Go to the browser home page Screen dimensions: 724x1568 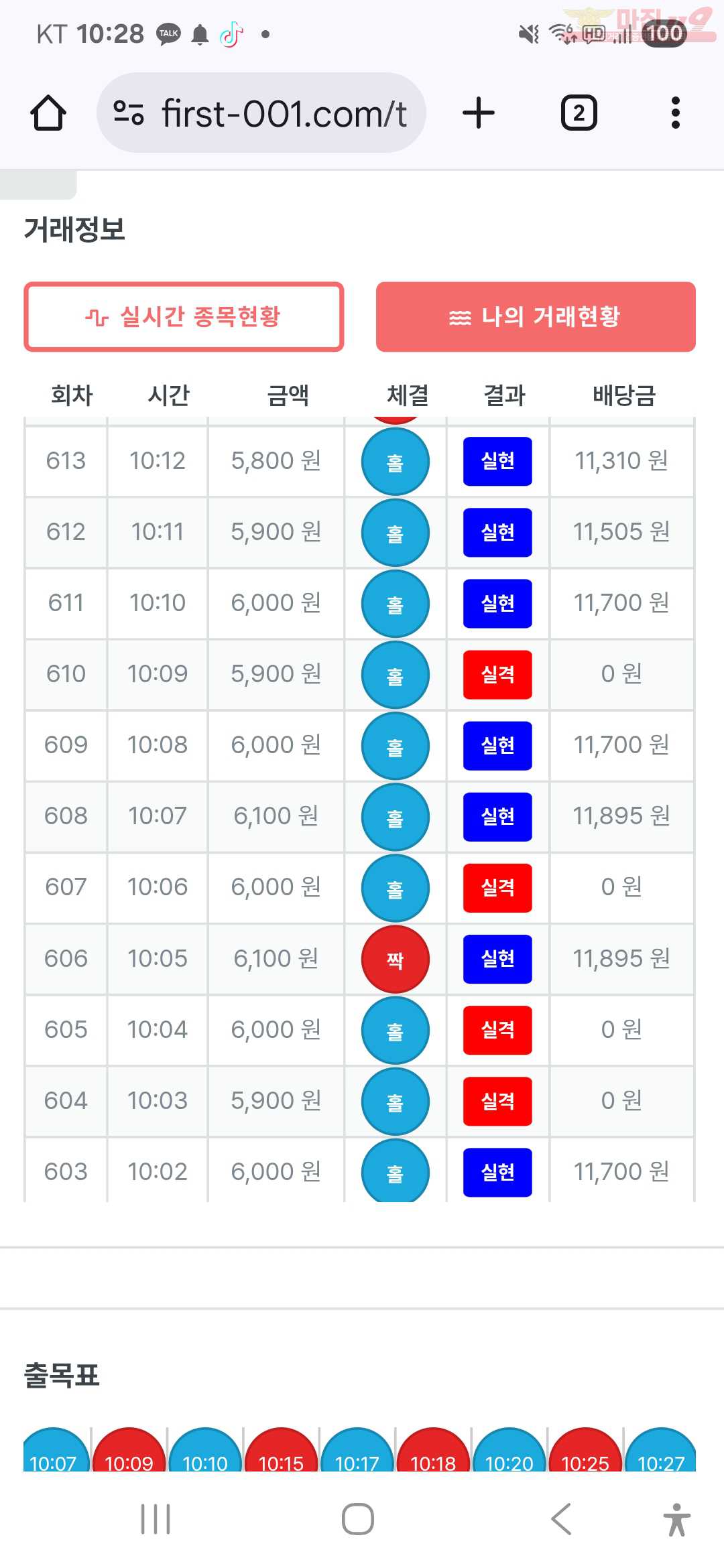[48, 113]
